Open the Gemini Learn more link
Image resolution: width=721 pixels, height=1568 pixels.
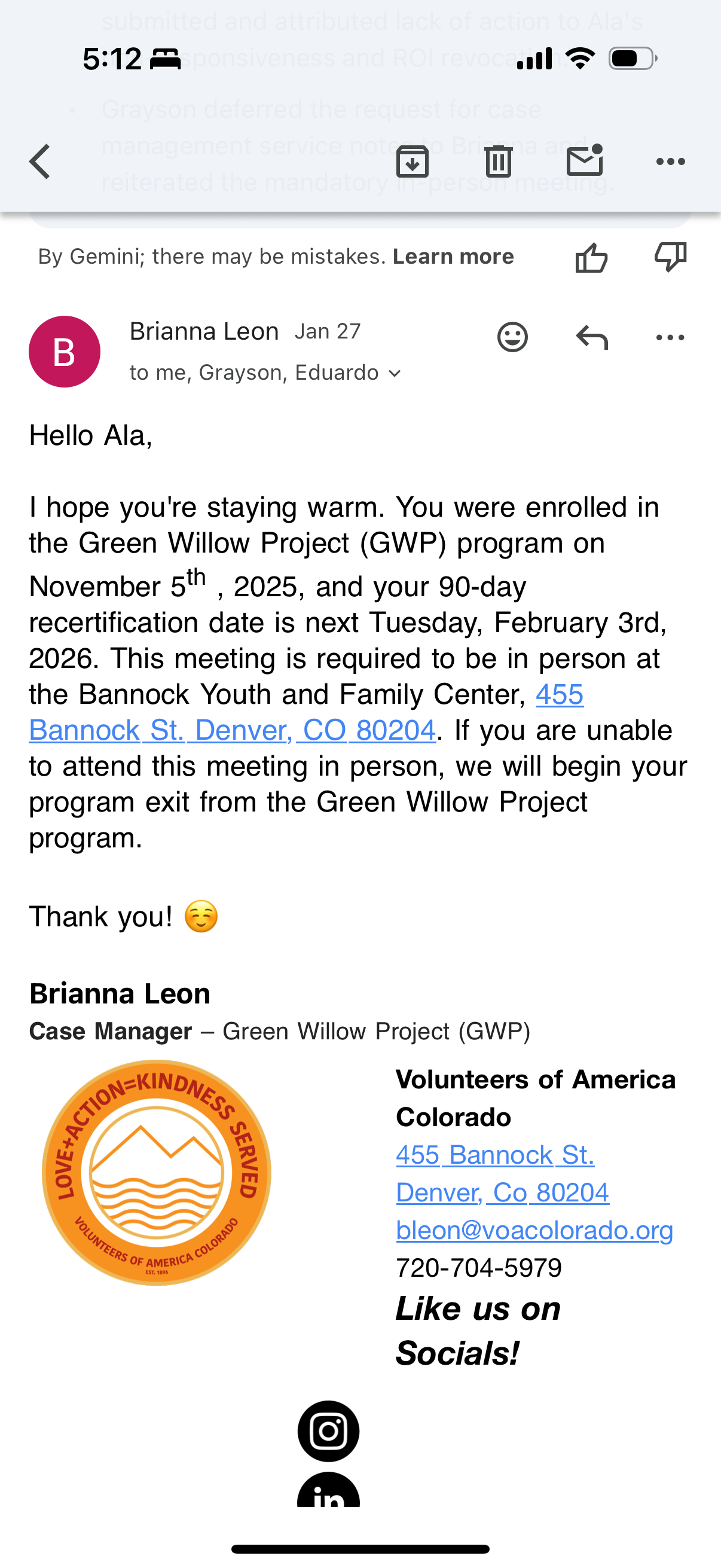[x=453, y=257]
